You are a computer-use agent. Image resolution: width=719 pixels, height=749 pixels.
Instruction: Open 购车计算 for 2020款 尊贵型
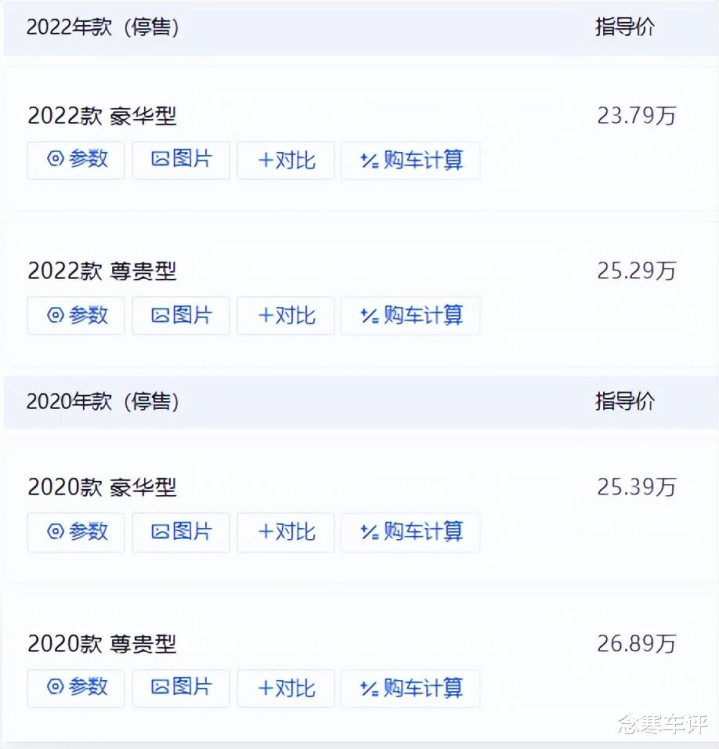pyautogui.click(x=410, y=688)
